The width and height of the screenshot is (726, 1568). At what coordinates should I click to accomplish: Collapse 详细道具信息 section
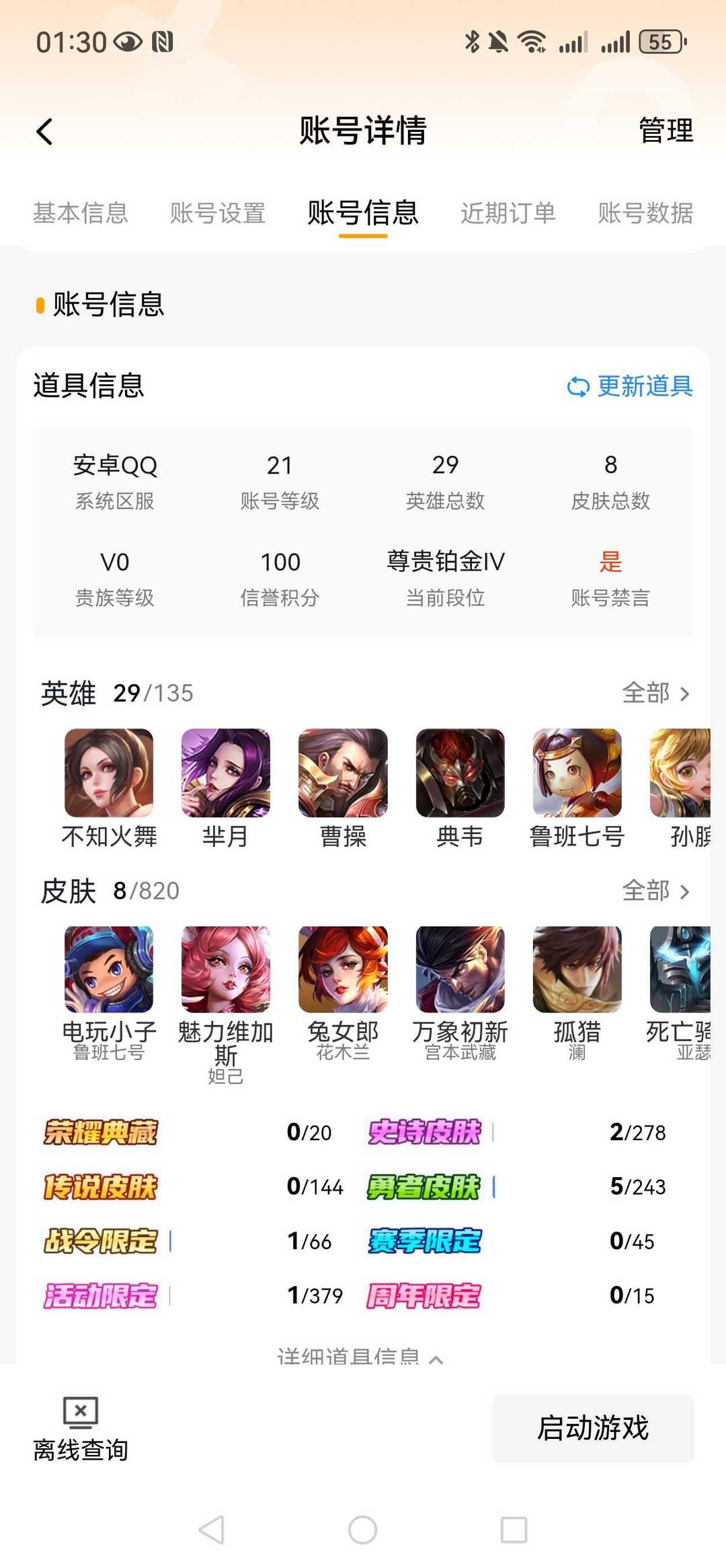[360, 1356]
